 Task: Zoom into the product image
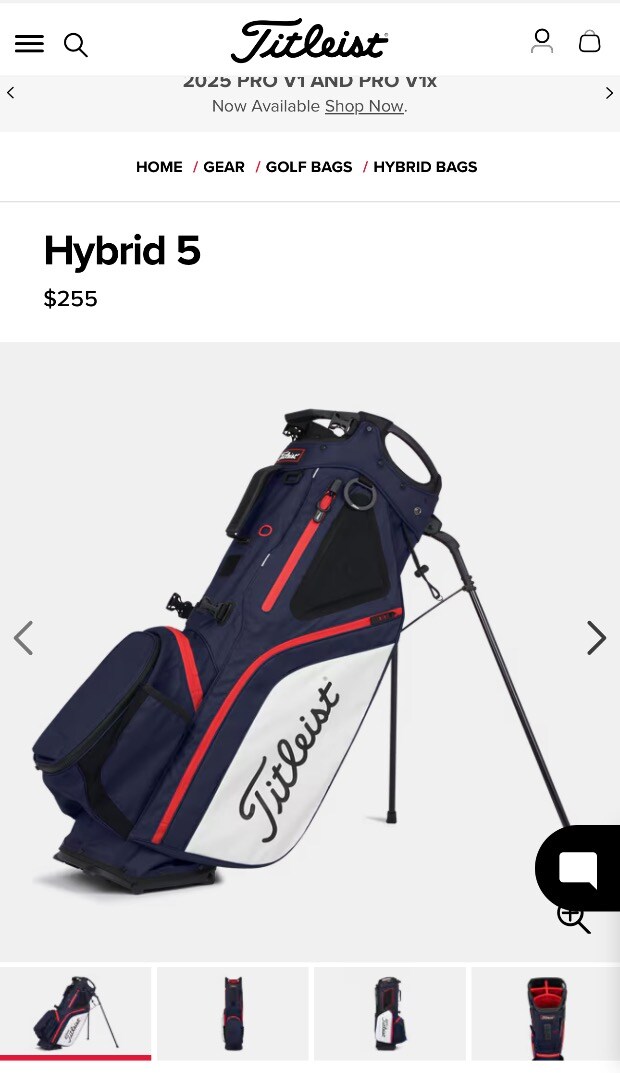pos(573,917)
